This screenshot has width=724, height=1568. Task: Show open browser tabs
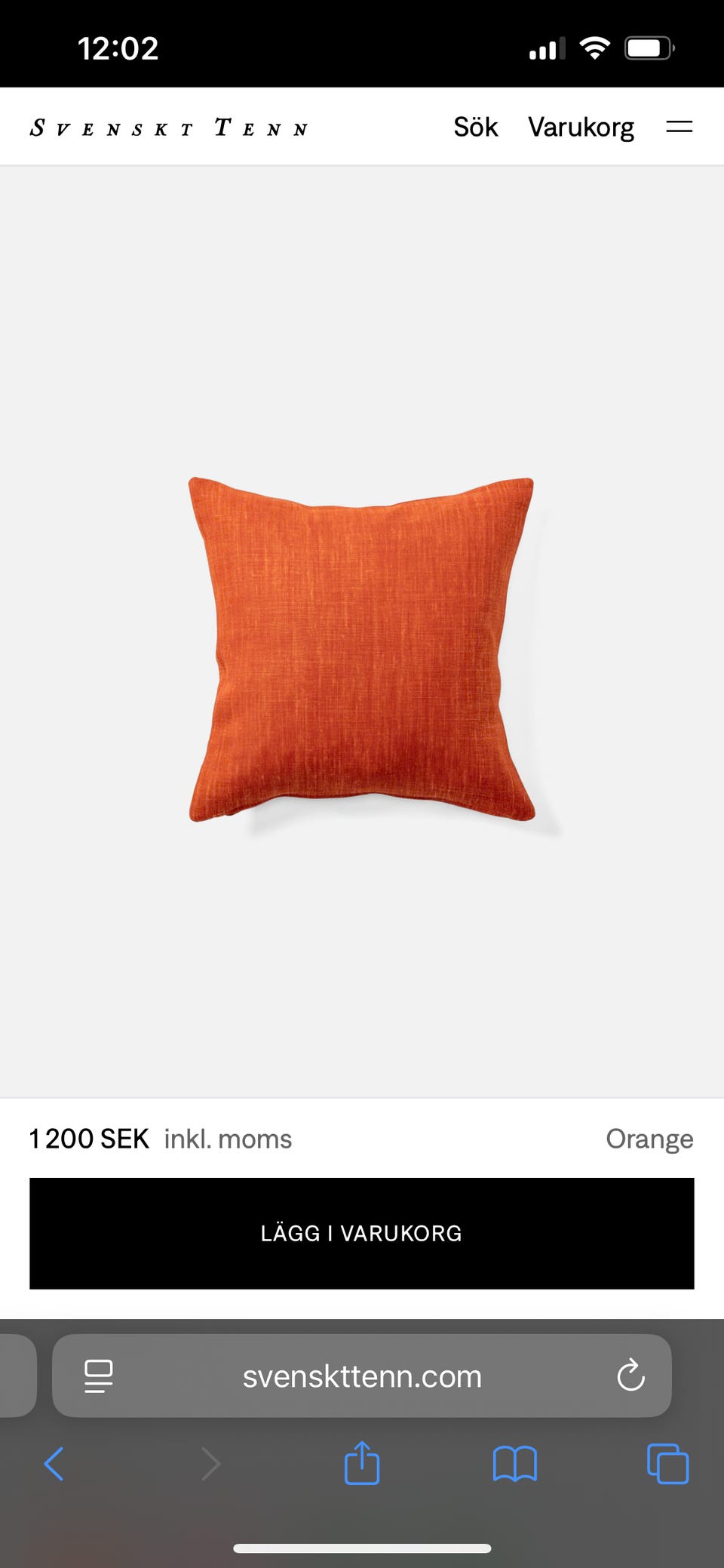(667, 1464)
